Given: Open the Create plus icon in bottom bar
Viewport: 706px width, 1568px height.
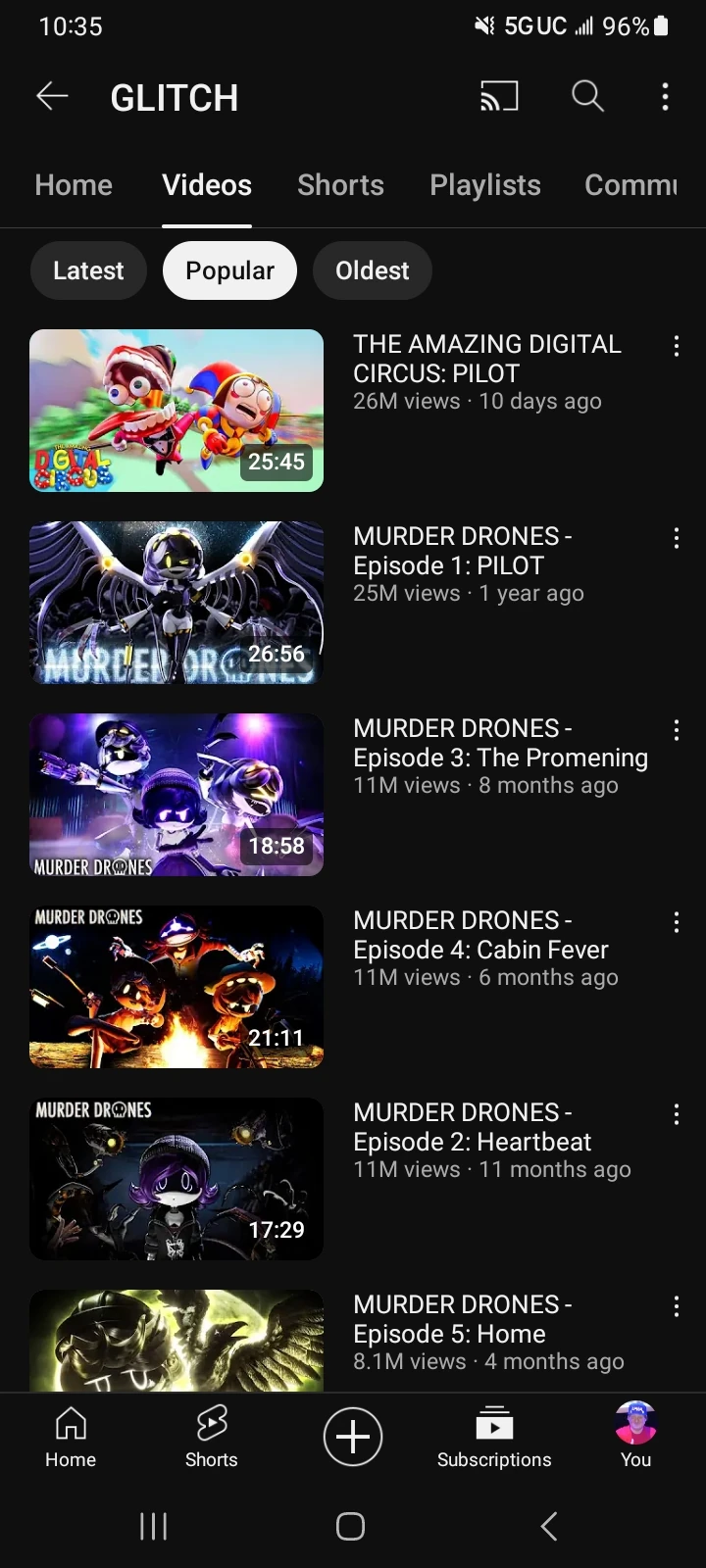Looking at the screenshot, I should pos(352,1437).
